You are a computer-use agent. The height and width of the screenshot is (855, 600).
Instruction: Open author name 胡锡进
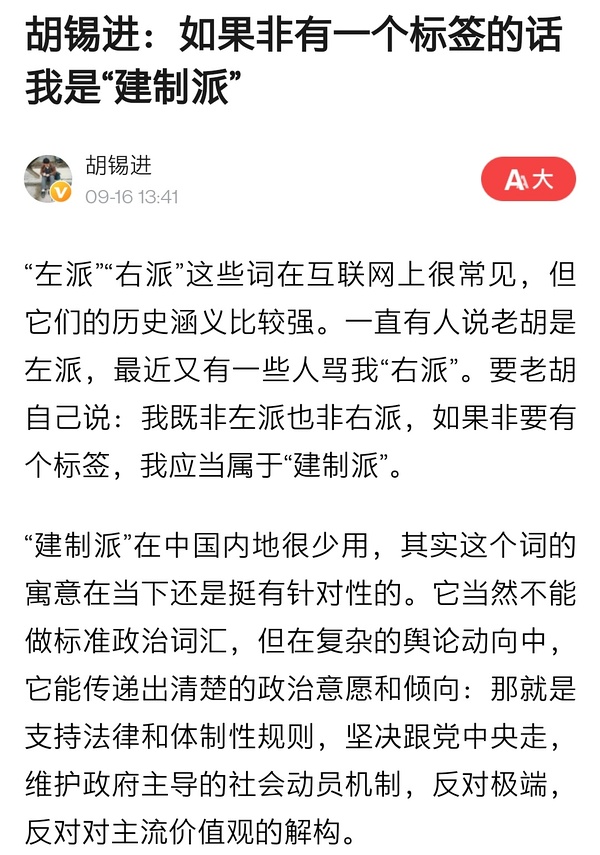click(118, 165)
